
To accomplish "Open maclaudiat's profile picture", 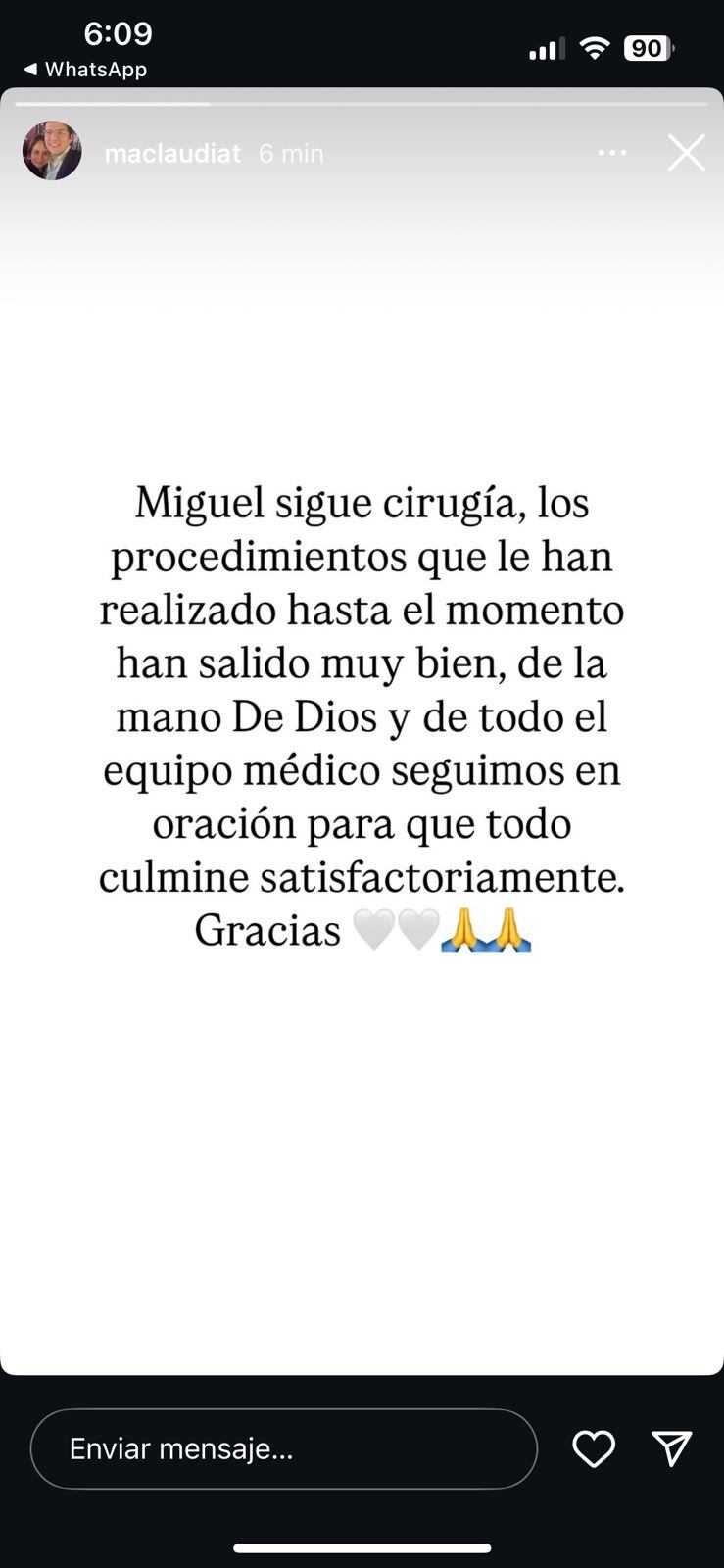I will [x=51, y=152].
